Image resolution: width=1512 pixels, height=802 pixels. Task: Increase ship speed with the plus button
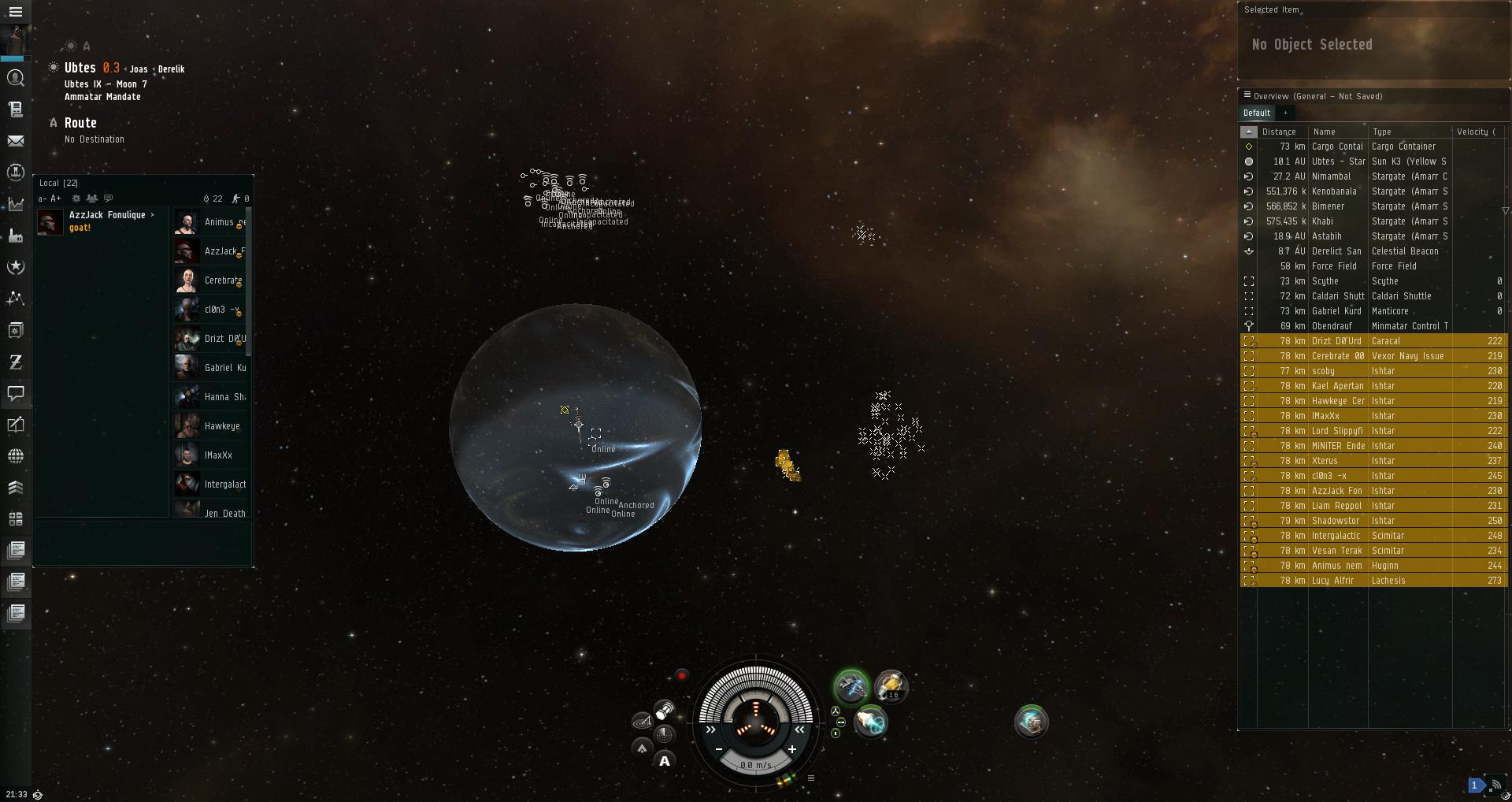point(791,749)
